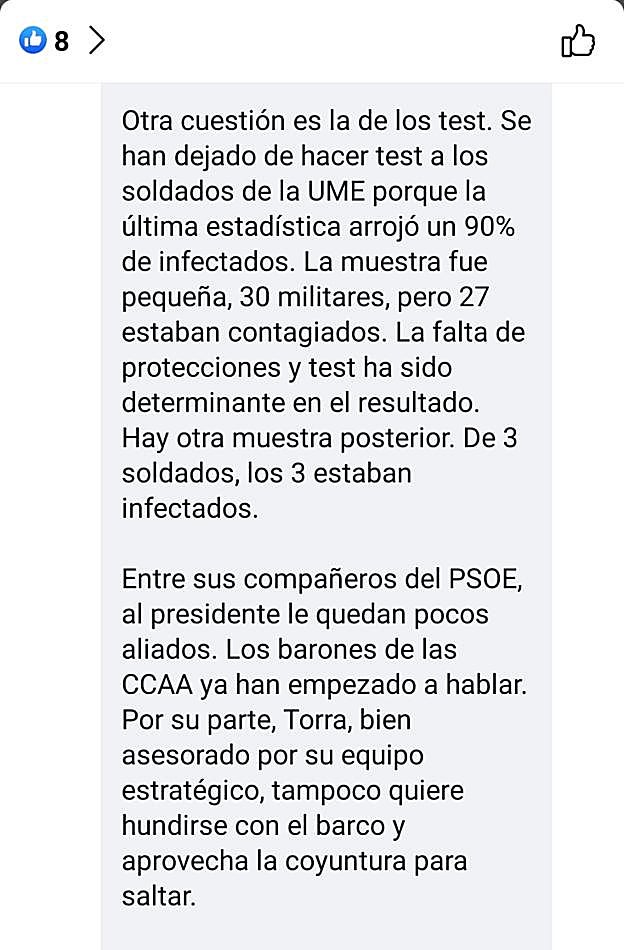The width and height of the screenshot is (624, 950).
Task: Like this post with the thumbs-up
Action: [x=579, y=41]
